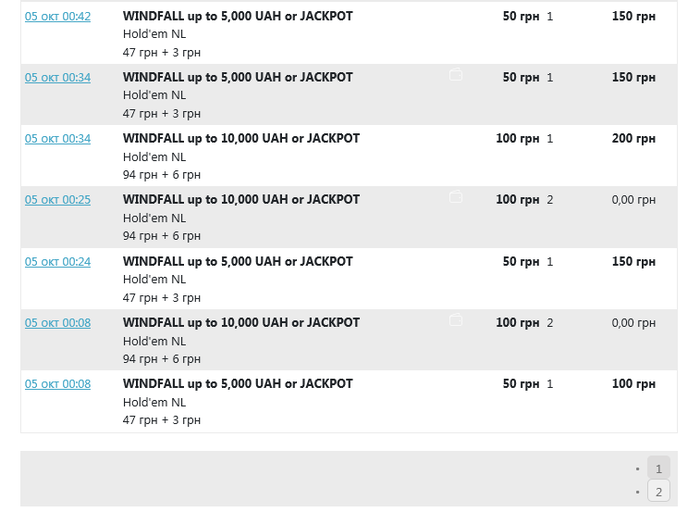Open 00:34 link for the 5,000 UAH tournament
700x512 pixels.
point(57,78)
